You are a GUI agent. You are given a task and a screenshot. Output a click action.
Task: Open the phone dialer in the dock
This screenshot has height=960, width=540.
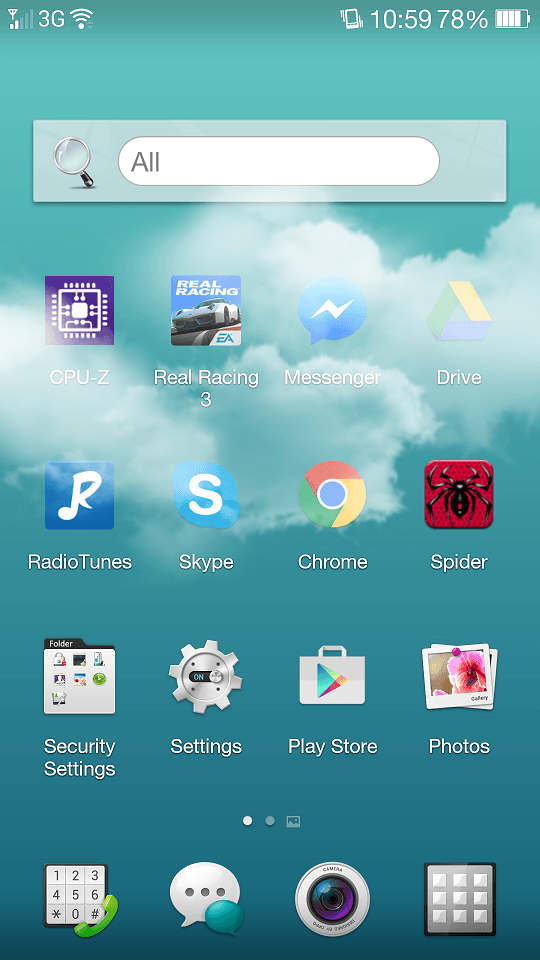81,900
